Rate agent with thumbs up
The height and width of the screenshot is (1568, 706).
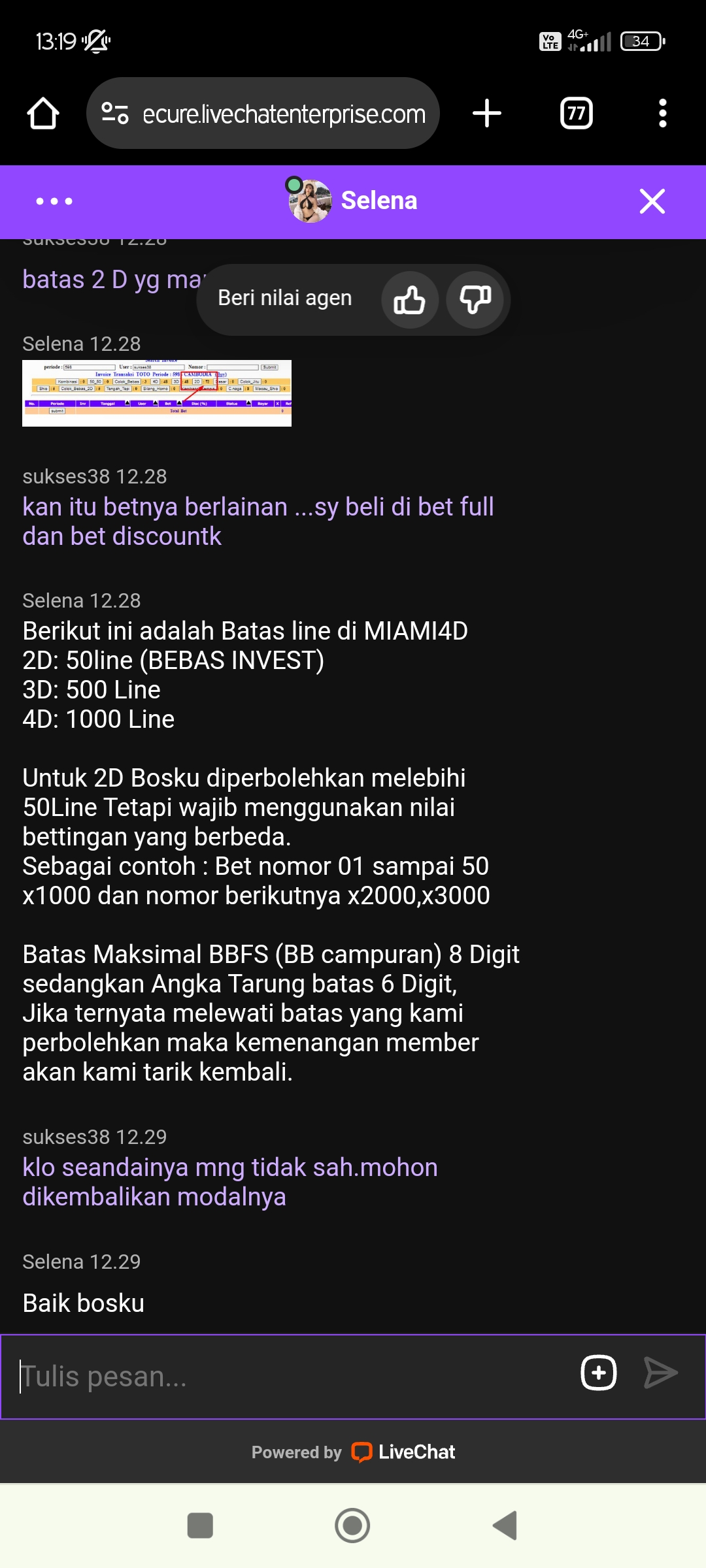coord(410,300)
